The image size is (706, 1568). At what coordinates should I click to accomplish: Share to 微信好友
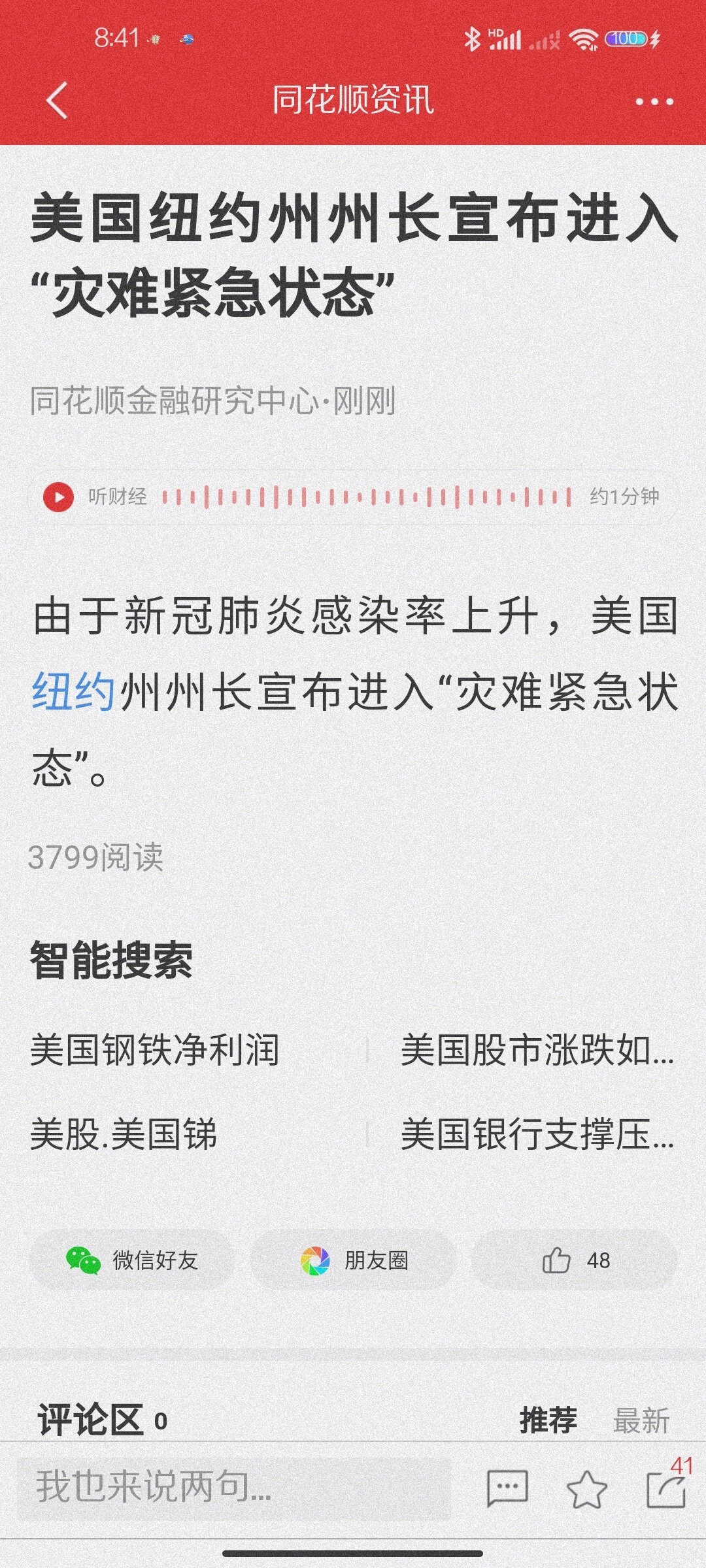tap(132, 1260)
